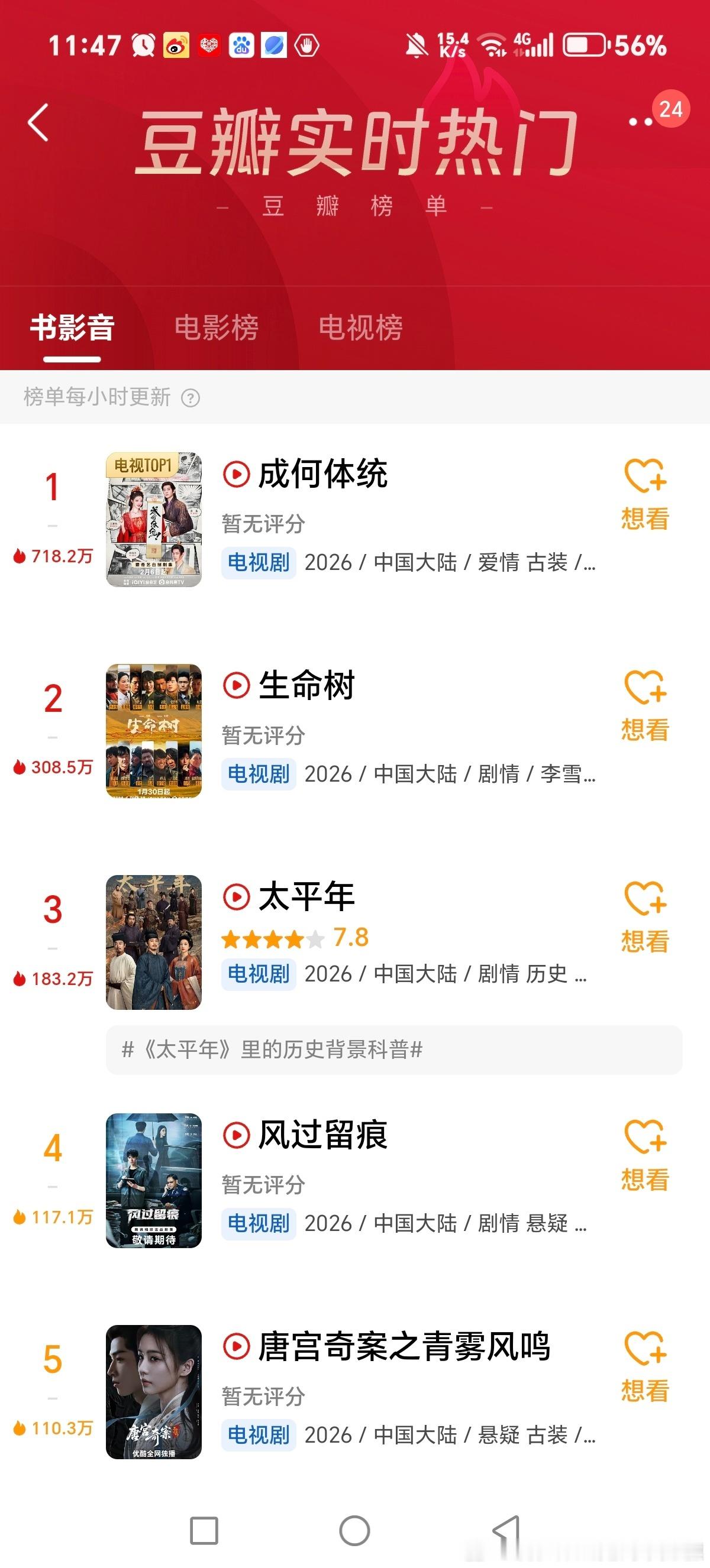This screenshot has width=710, height=1568.
Task: Open the 成何体统 entry
Action: point(322,474)
